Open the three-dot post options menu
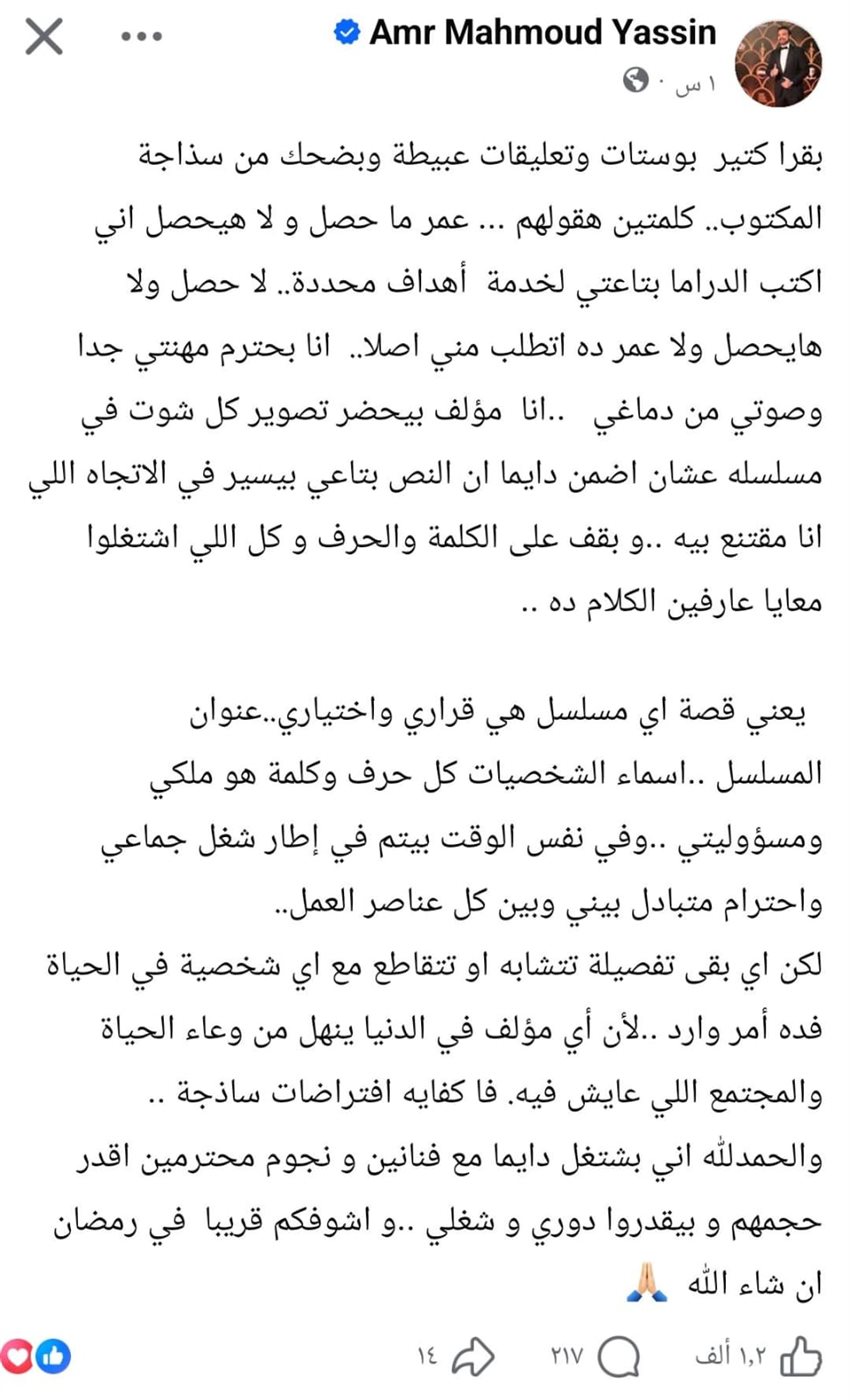Screen dimensions: 850x1400 point(141,36)
